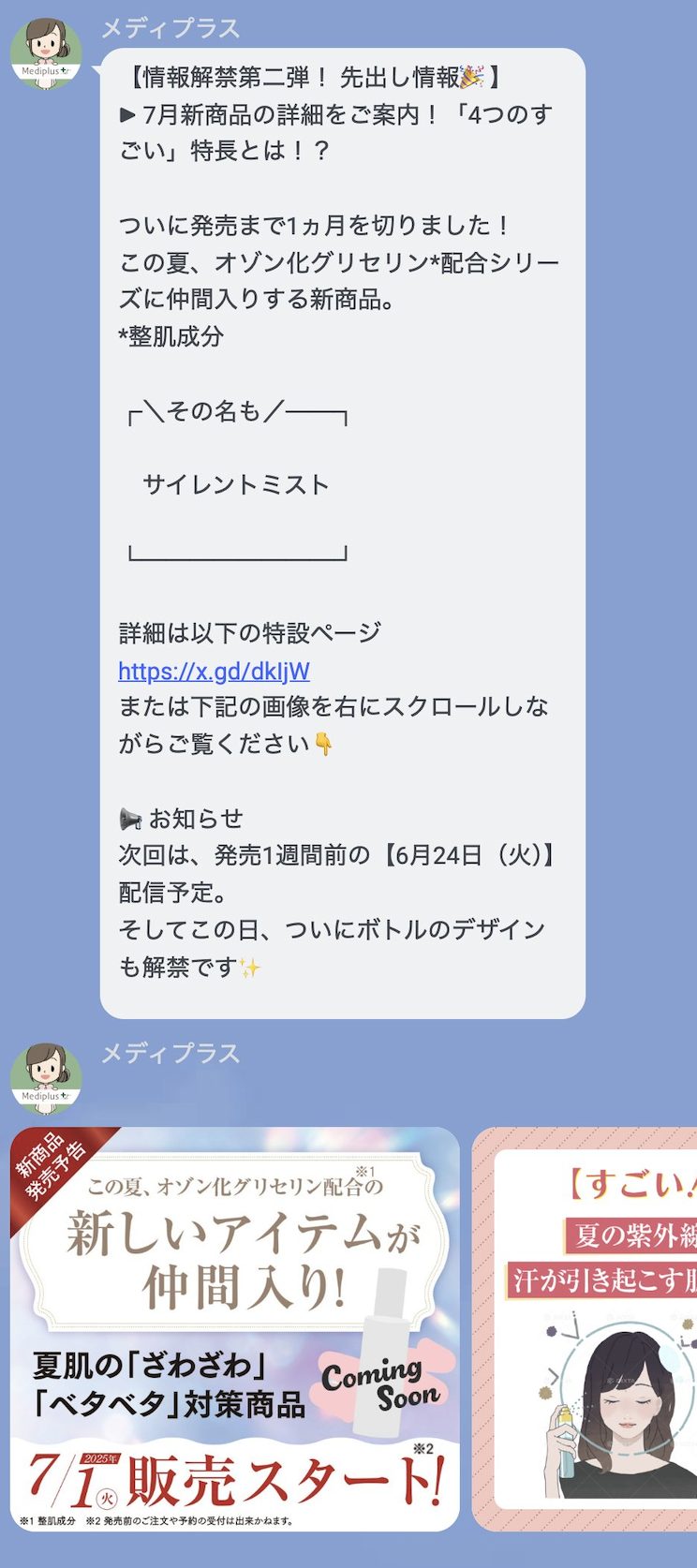This screenshot has width=697, height=1568.
Task: Open the https://x.gd/dkIjW link
Action: (214, 671)
